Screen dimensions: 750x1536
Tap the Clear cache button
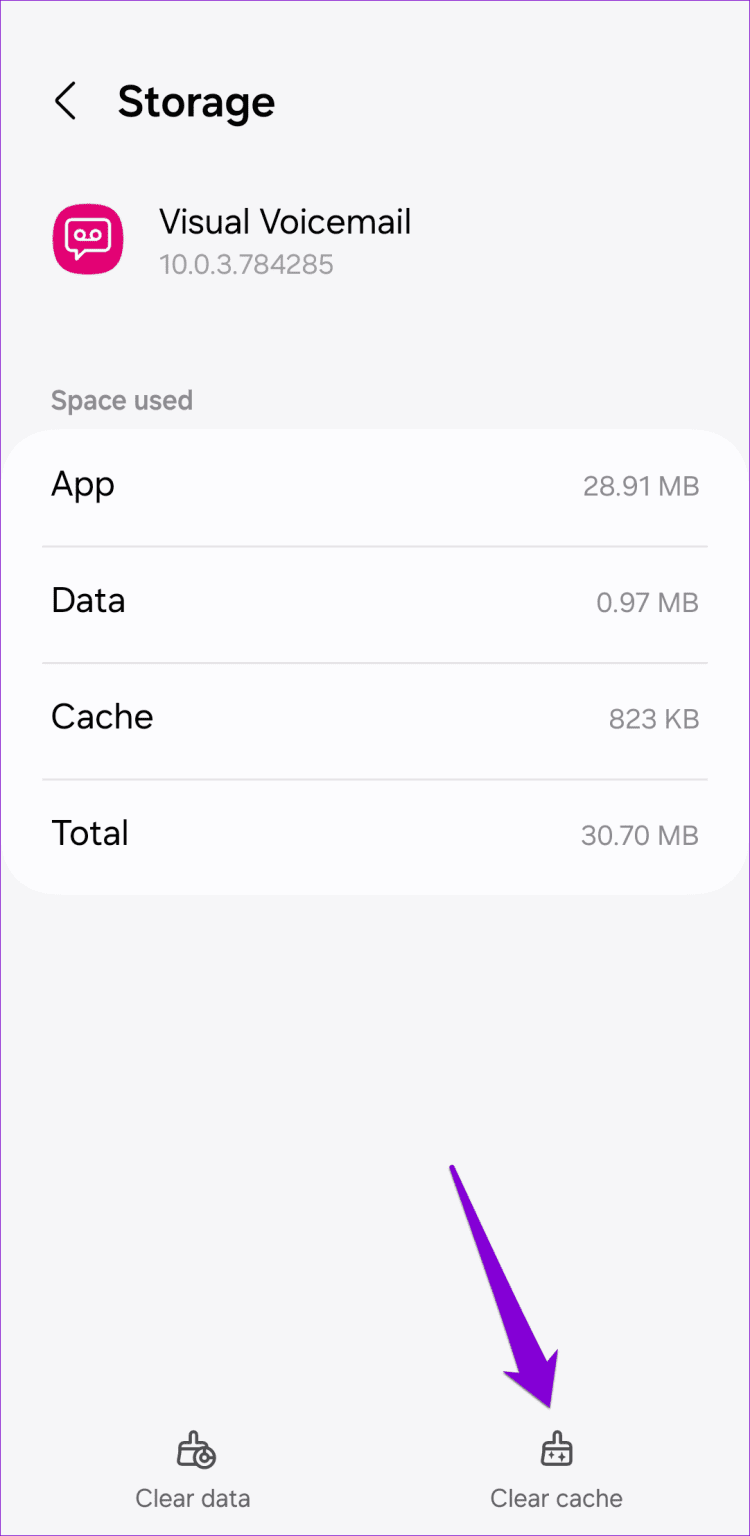pos(556,1470)
